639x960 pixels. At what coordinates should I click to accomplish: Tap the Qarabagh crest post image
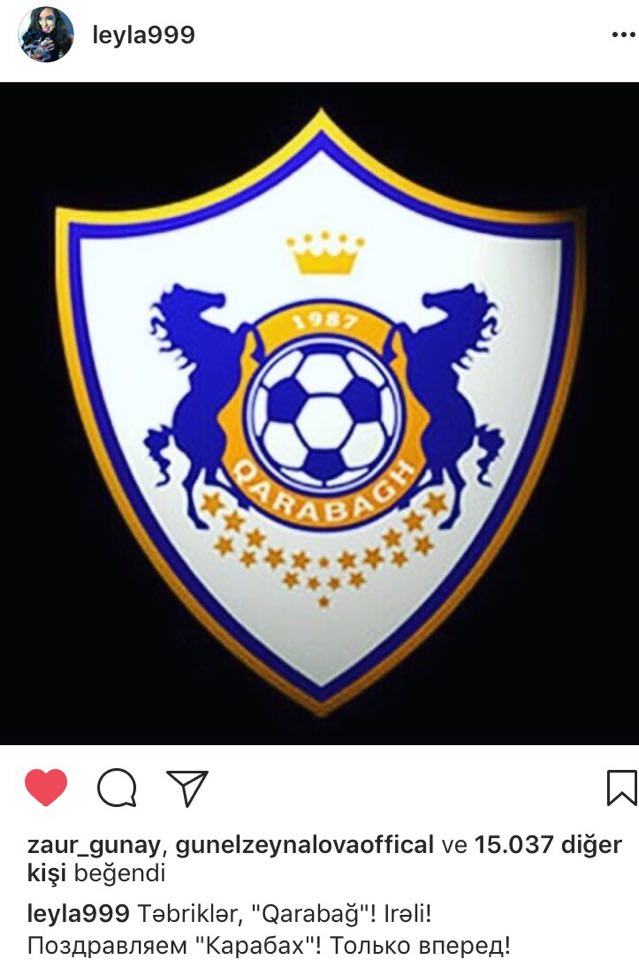(x=320, y=413)
